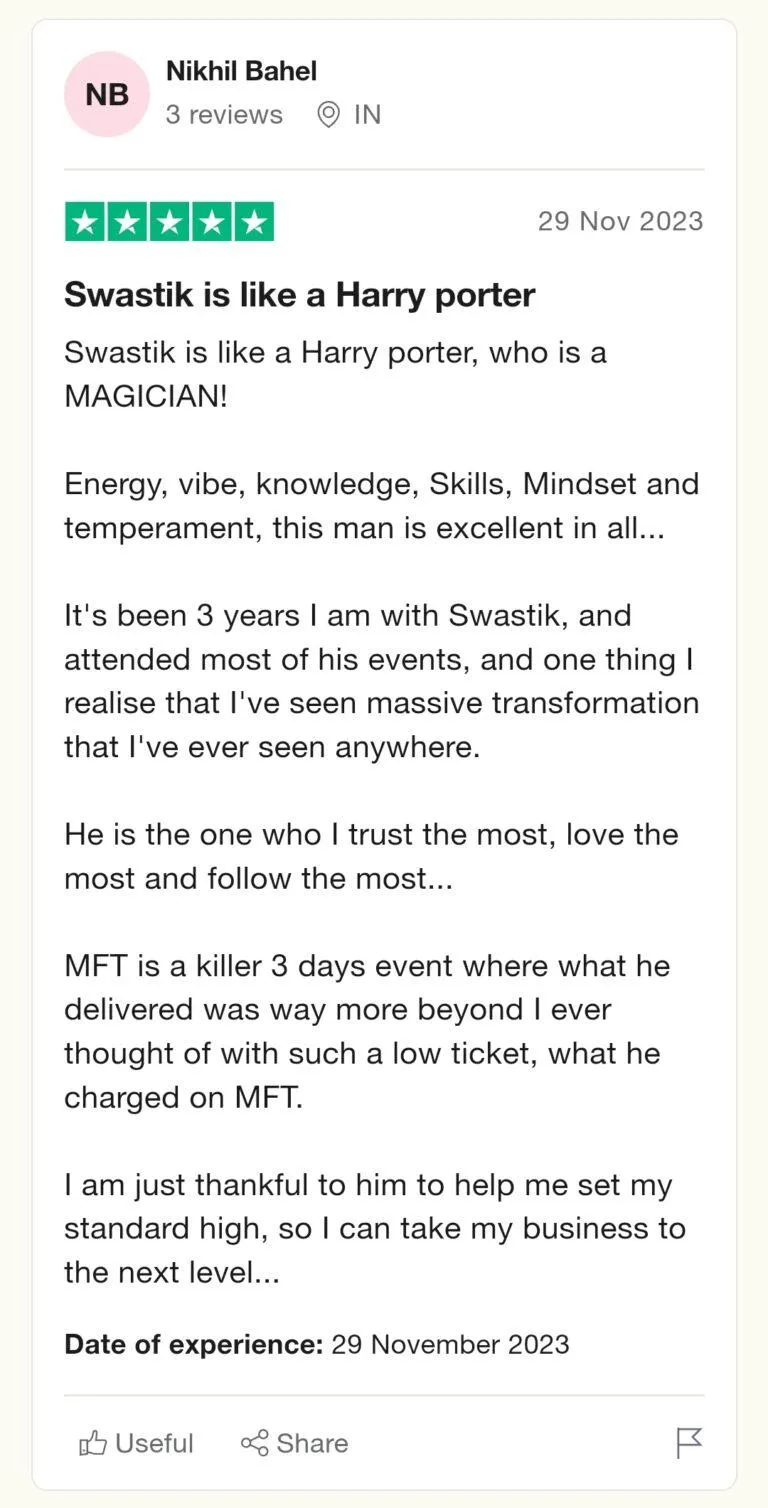Flag this review for reporting
768x1508 pixels.
tap(689, 1443)
